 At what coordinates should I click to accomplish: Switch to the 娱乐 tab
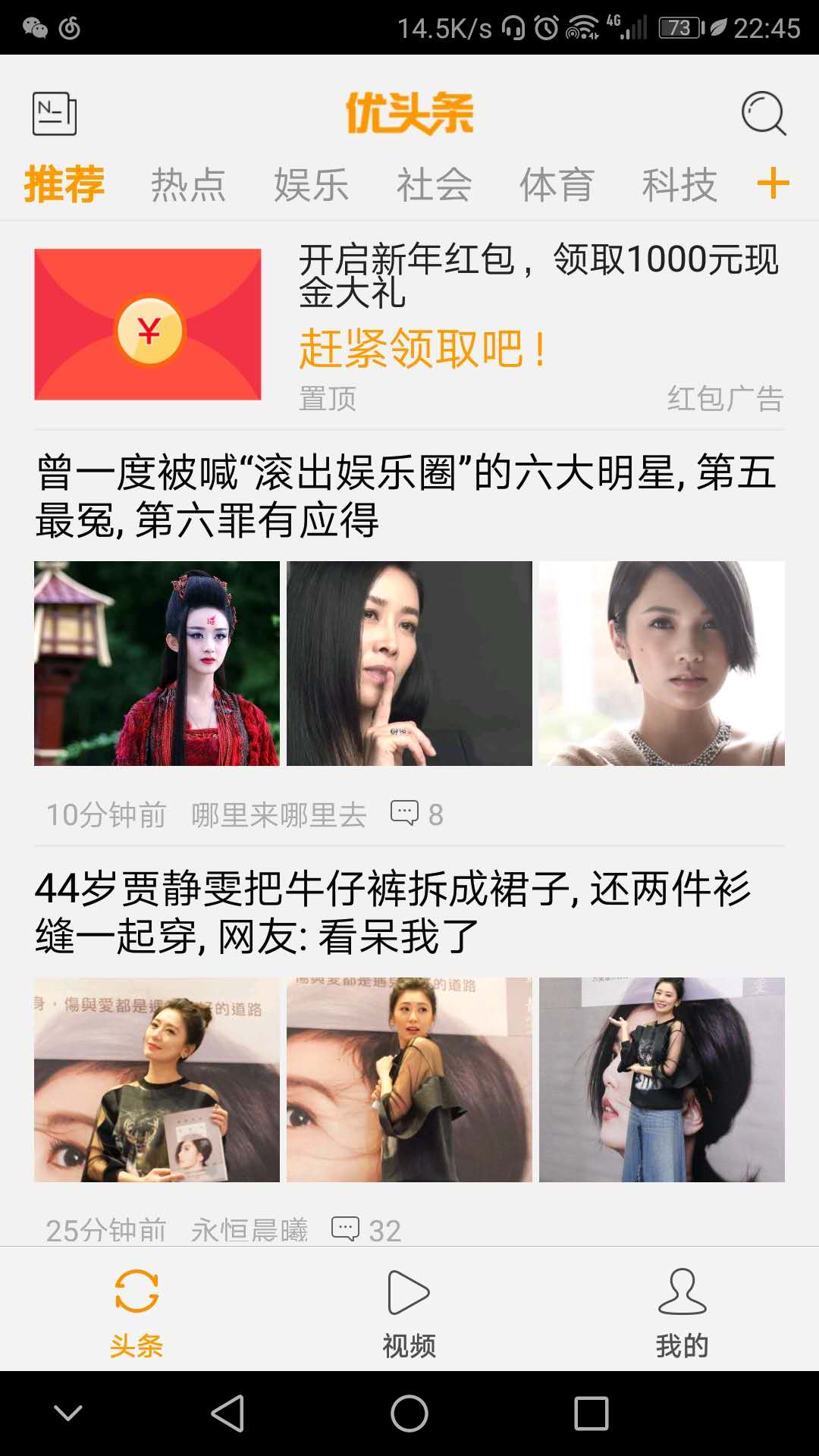pyautogui.click(x=311, y=184)
